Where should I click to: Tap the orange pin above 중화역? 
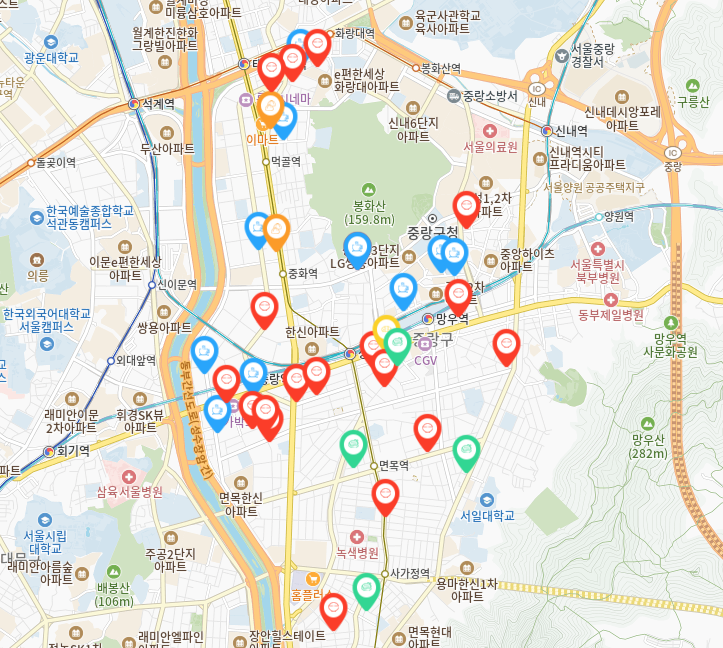(277, 230)
